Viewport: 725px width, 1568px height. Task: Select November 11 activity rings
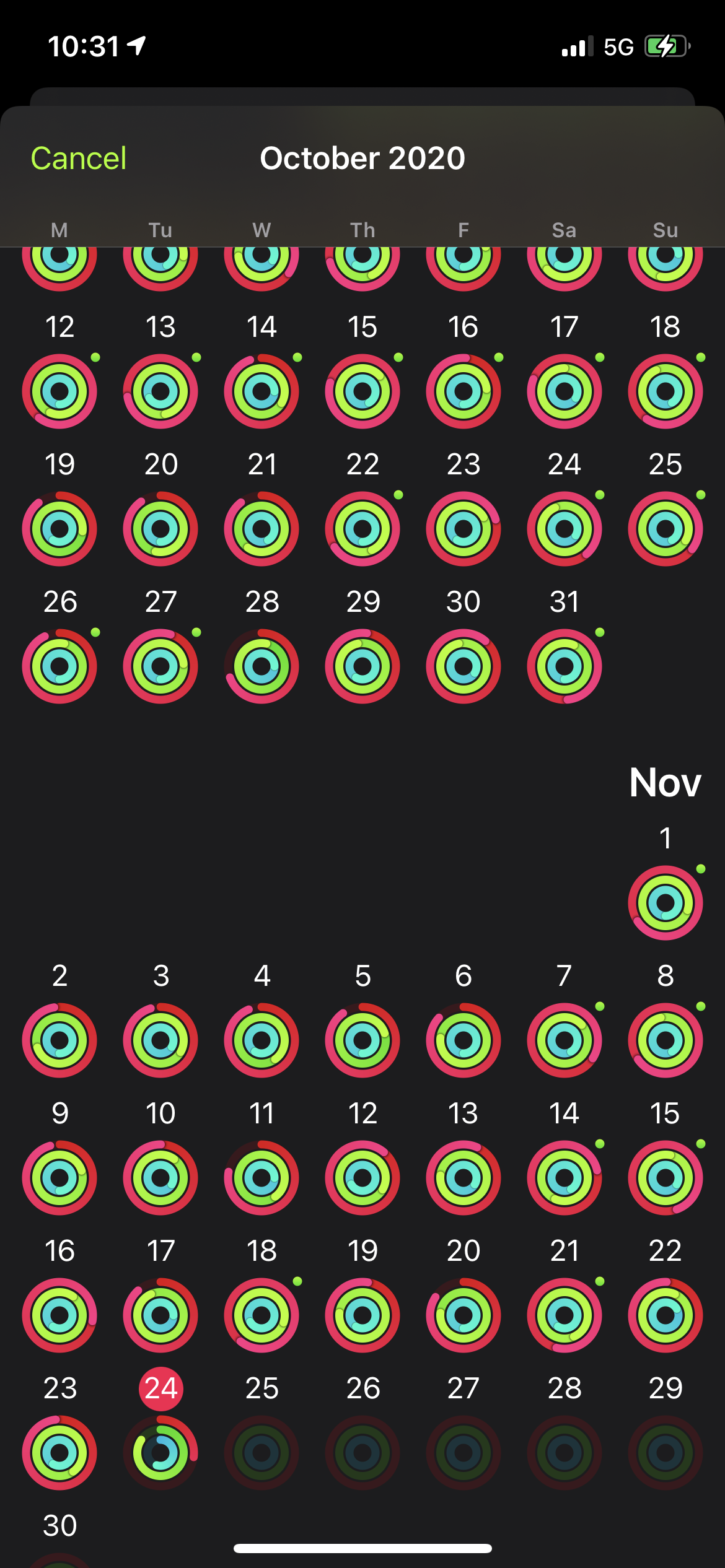point(261,1177)
